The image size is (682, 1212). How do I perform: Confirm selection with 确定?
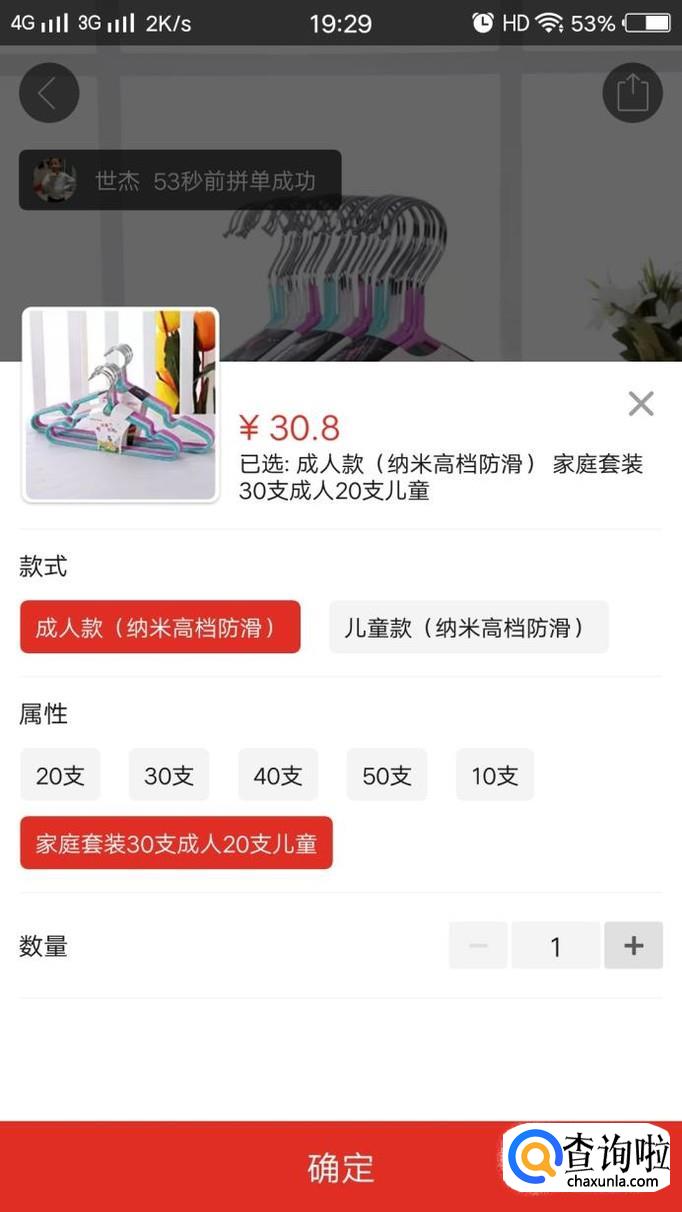click(x=340, y=1167)
